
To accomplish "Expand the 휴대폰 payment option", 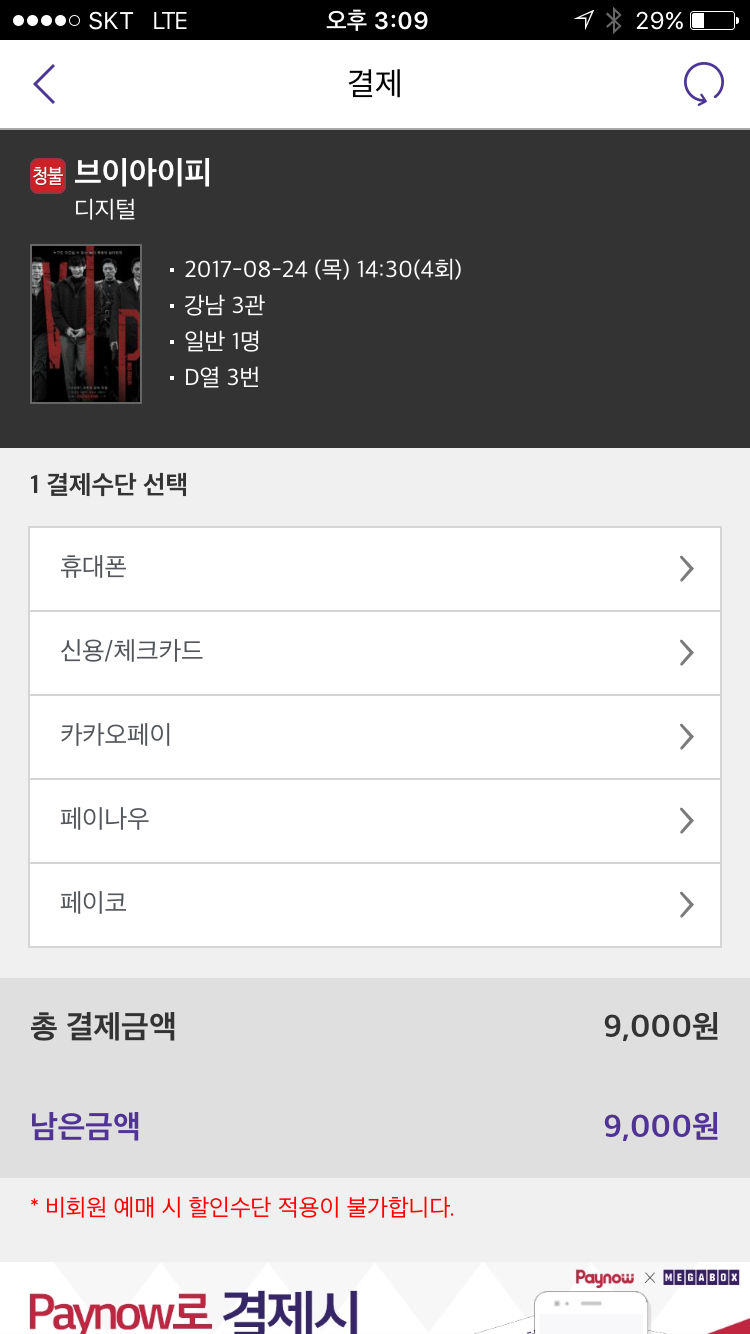I will (x=375, y=568).
